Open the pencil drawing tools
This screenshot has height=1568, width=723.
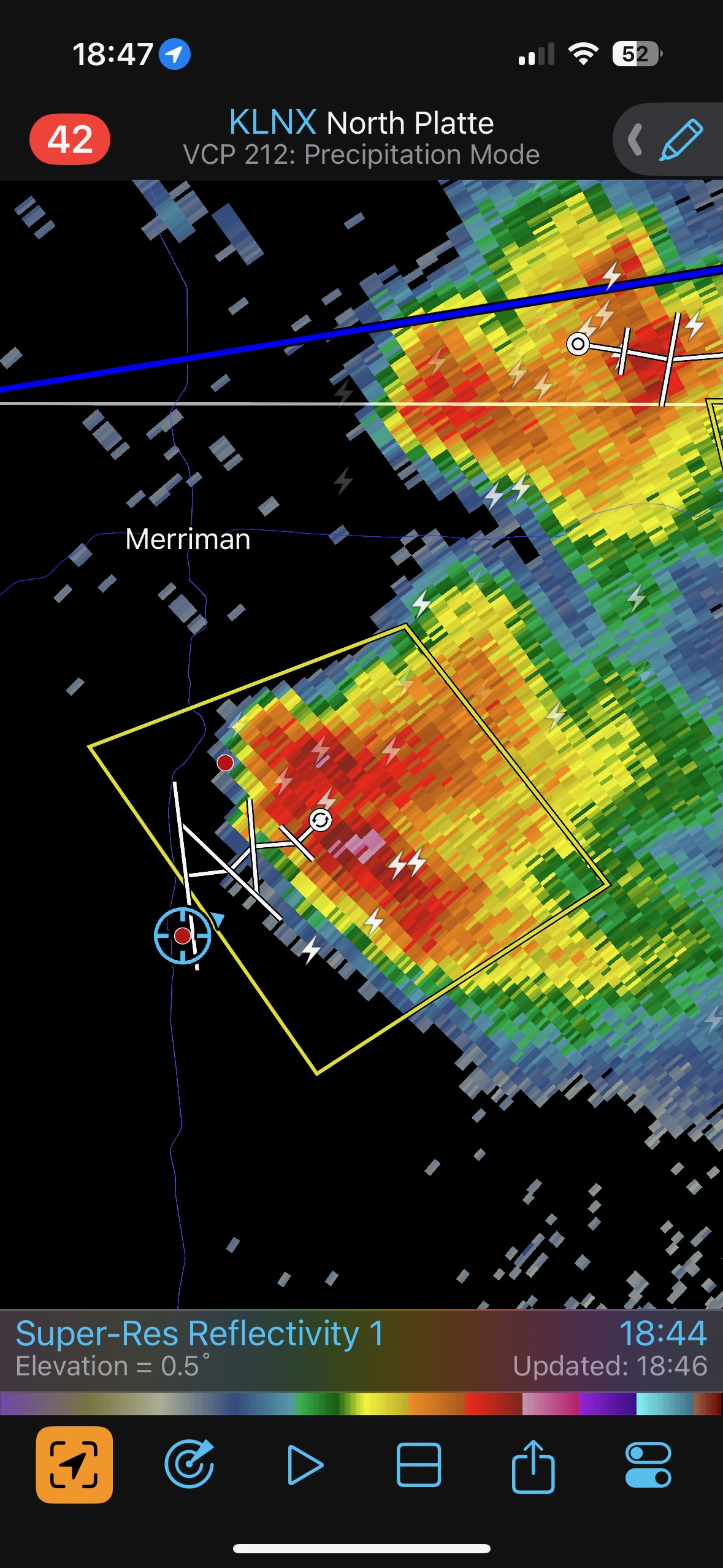pos(679,140)
